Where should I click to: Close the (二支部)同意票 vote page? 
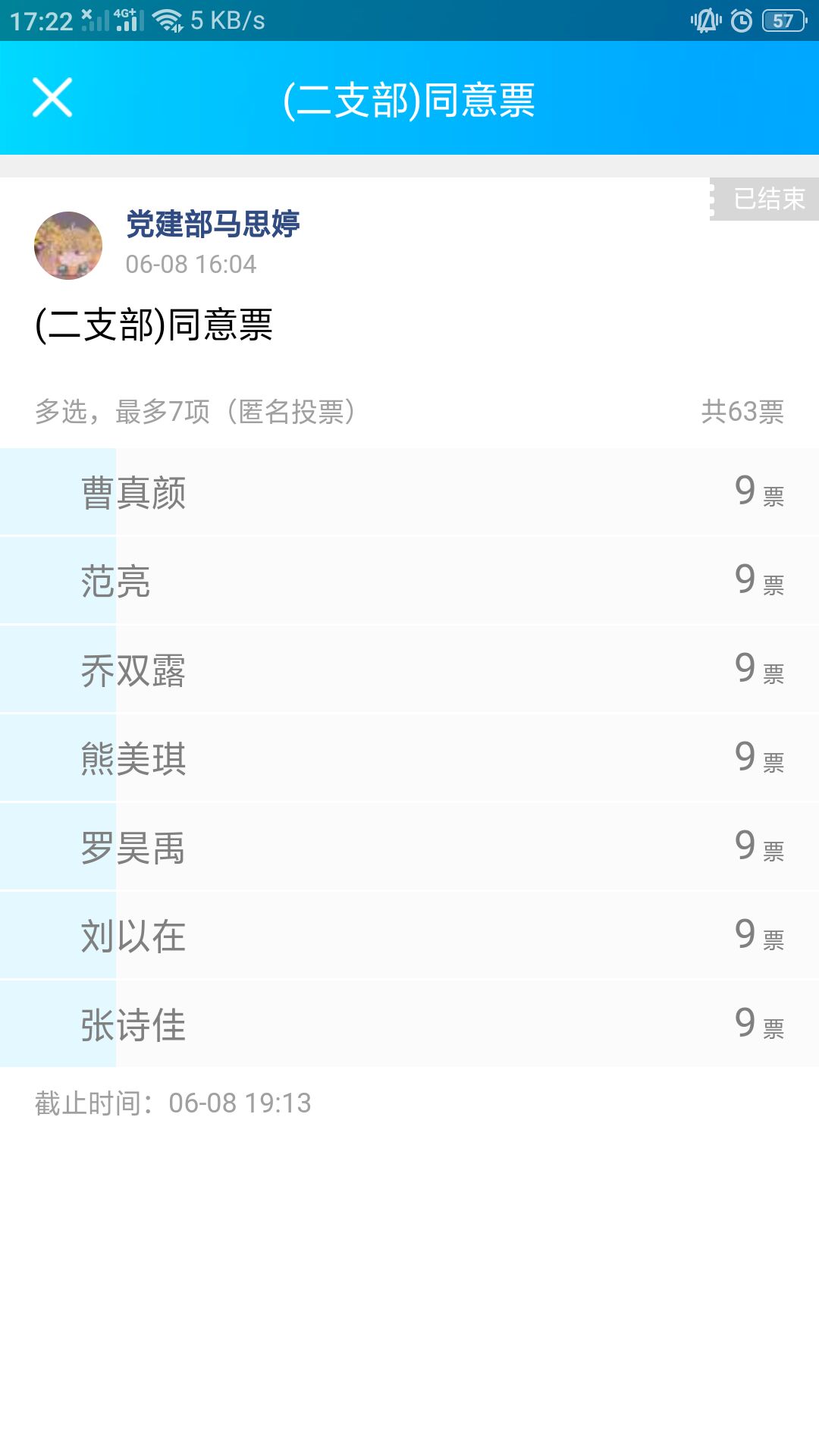click(52, 98)
